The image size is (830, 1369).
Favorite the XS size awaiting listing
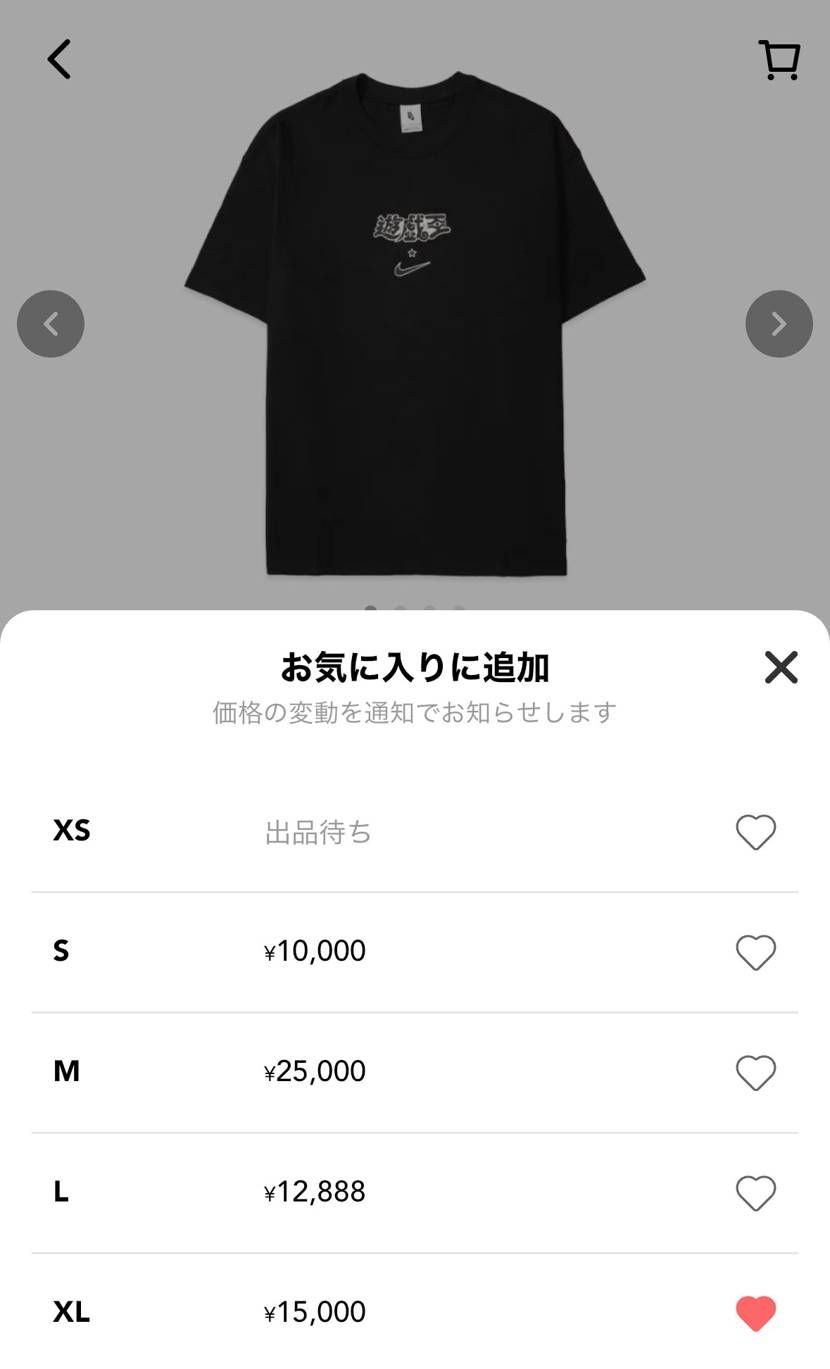click(x=756, y=831)
